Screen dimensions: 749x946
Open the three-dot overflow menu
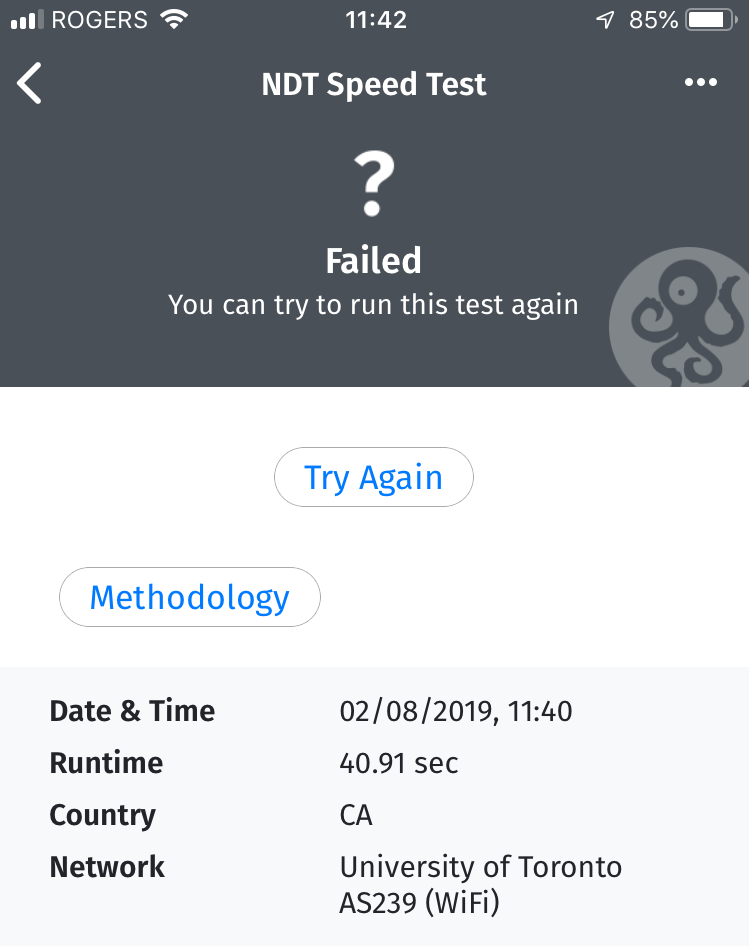pyautogui.click(x=700, y=83)
